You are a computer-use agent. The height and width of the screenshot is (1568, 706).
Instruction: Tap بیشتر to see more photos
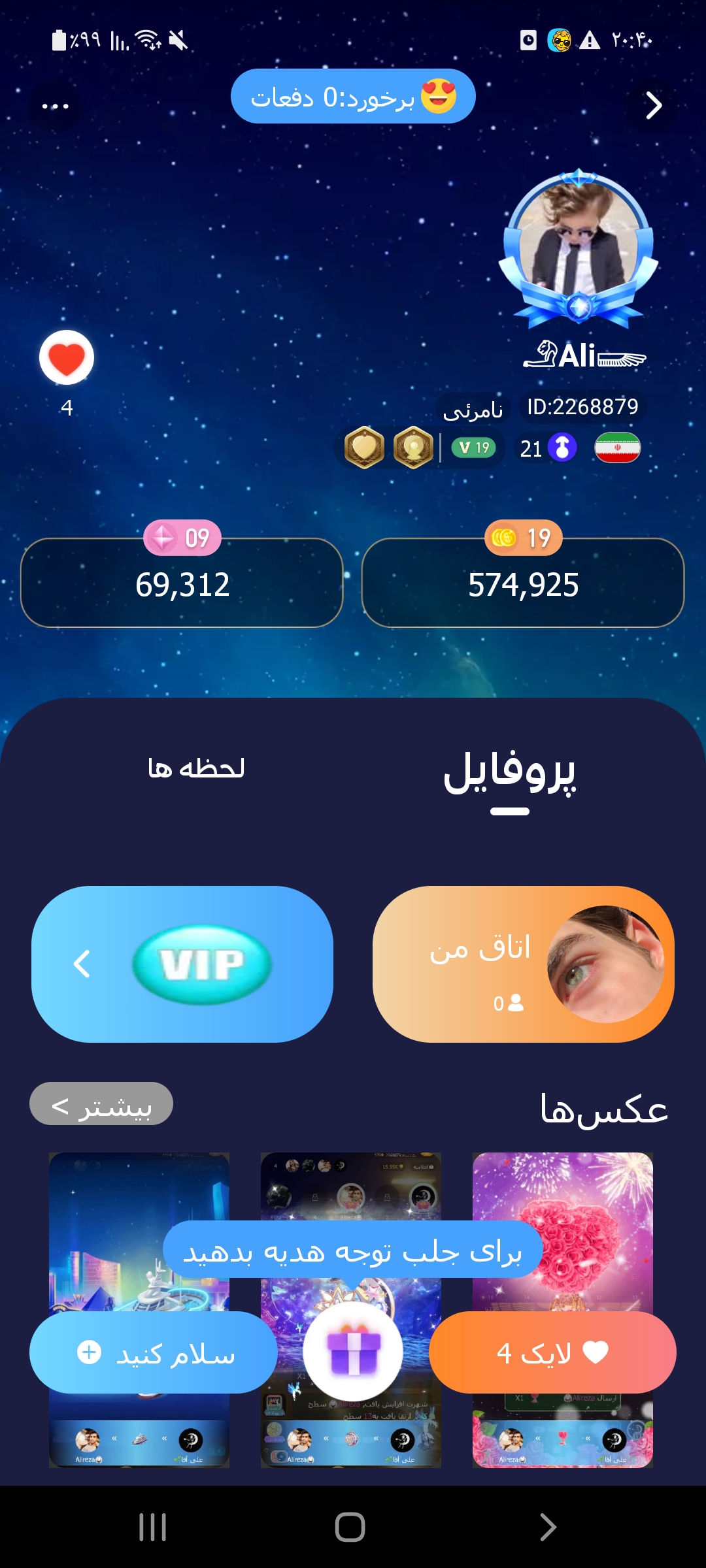(101, 1105)
